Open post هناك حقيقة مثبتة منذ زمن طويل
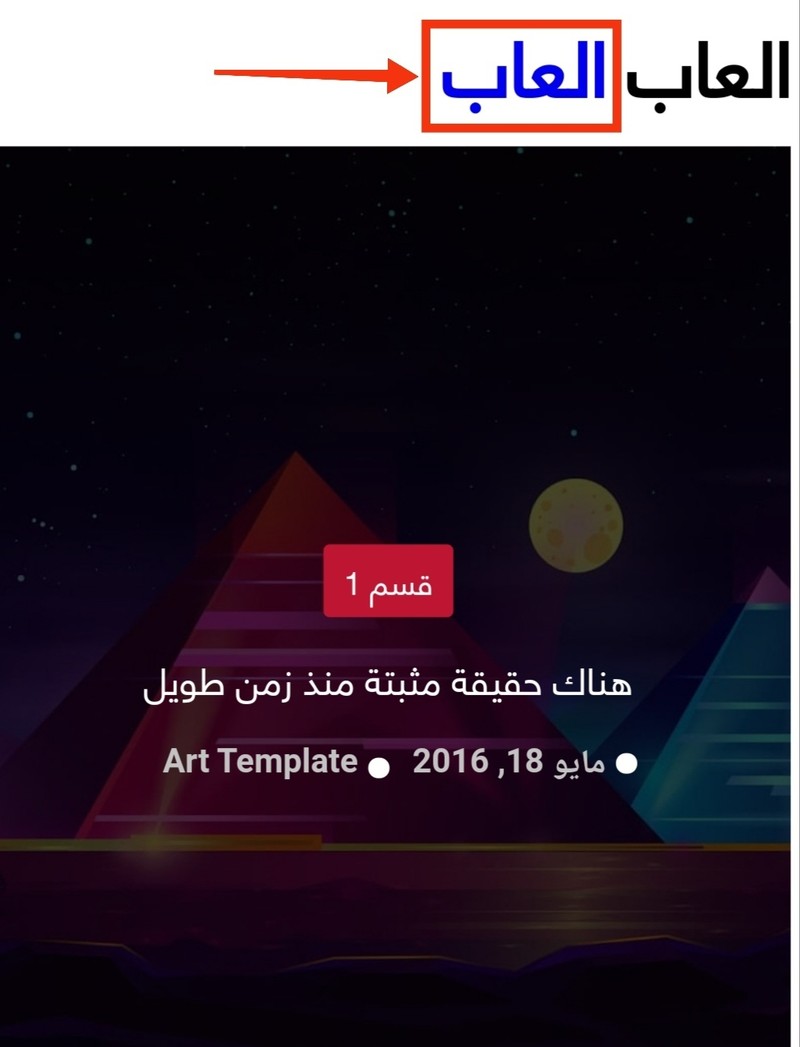800x1047 pixels. tap(388, 686)
